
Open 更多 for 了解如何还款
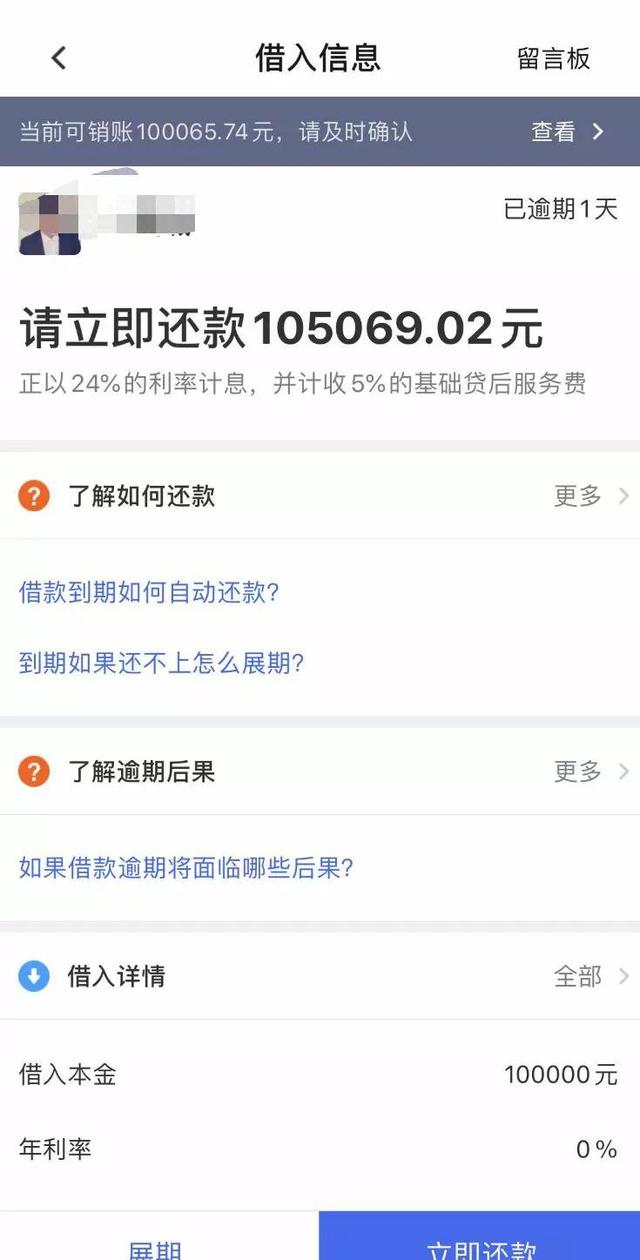click(590, 495)
